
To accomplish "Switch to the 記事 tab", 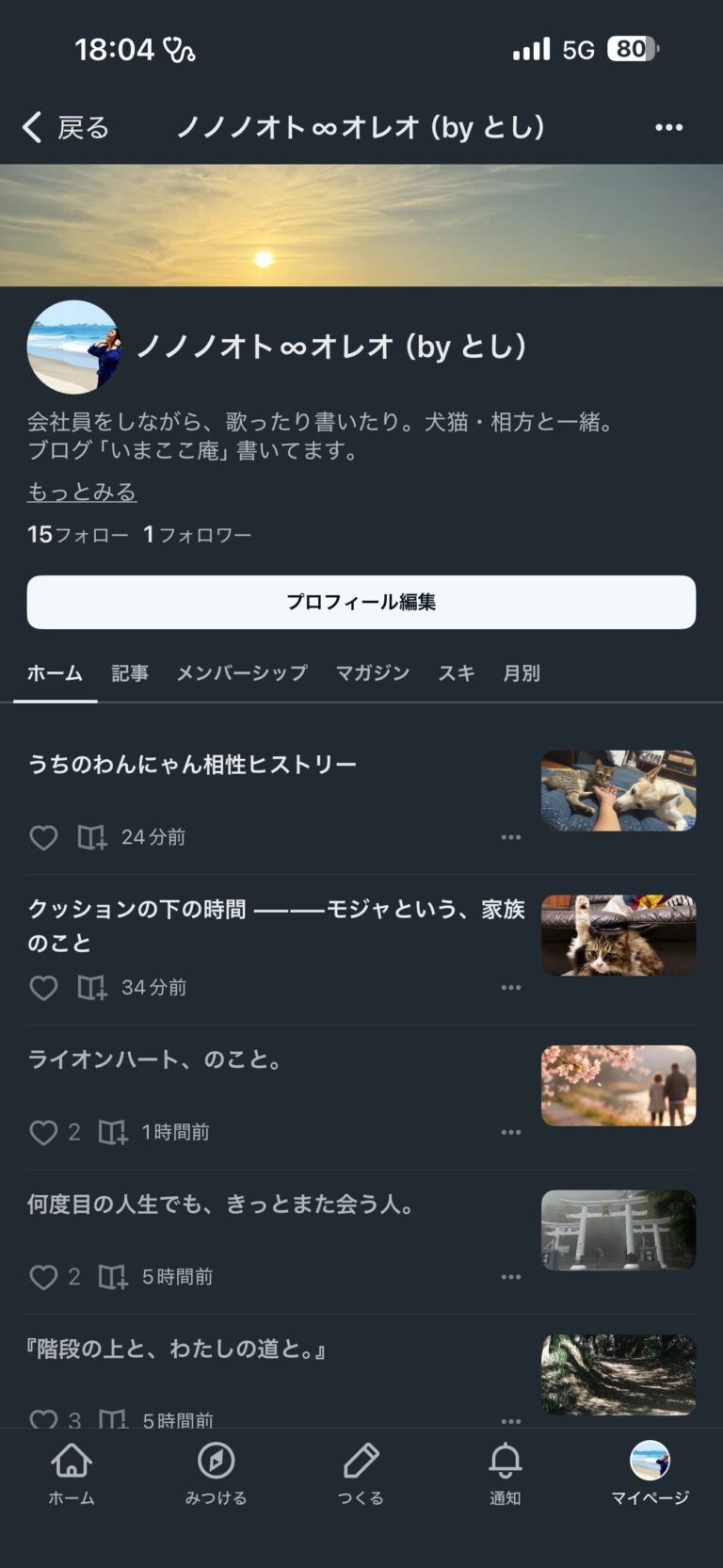I will click(130, 673).
